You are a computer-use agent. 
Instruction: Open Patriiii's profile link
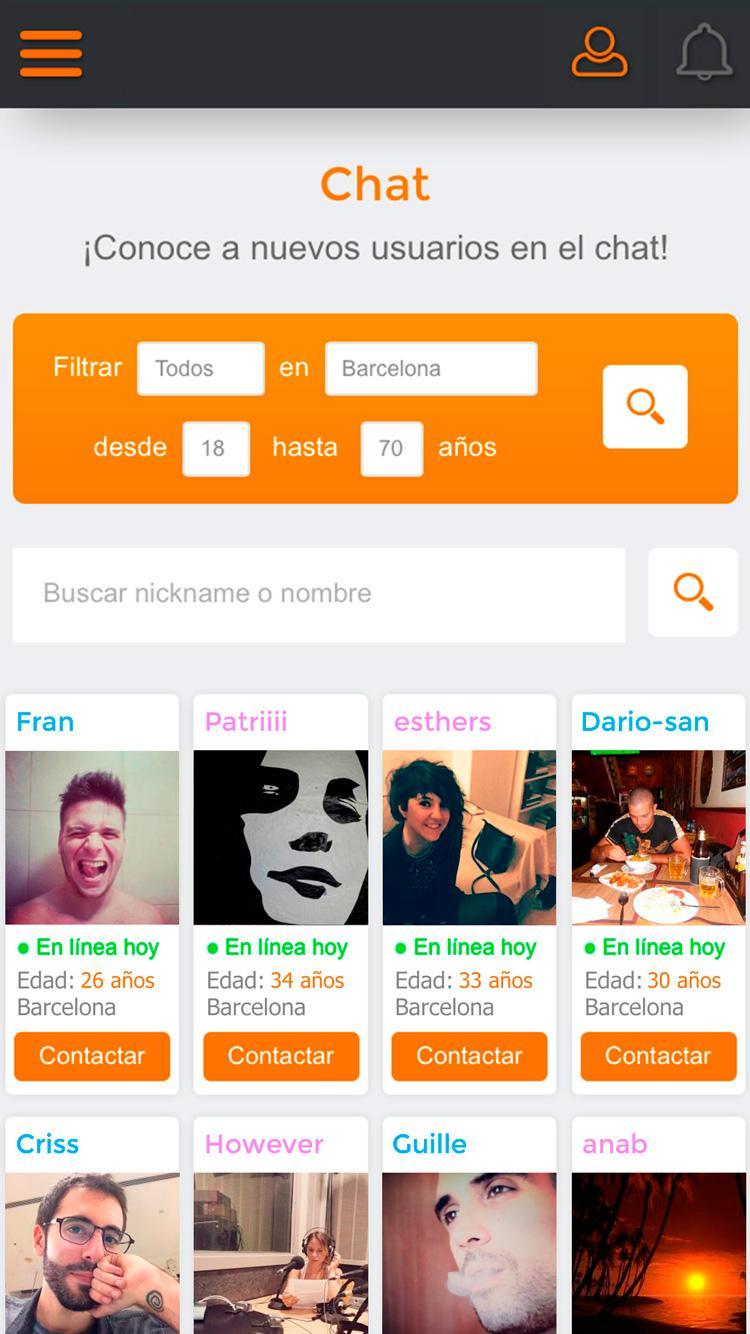(246, 721)
